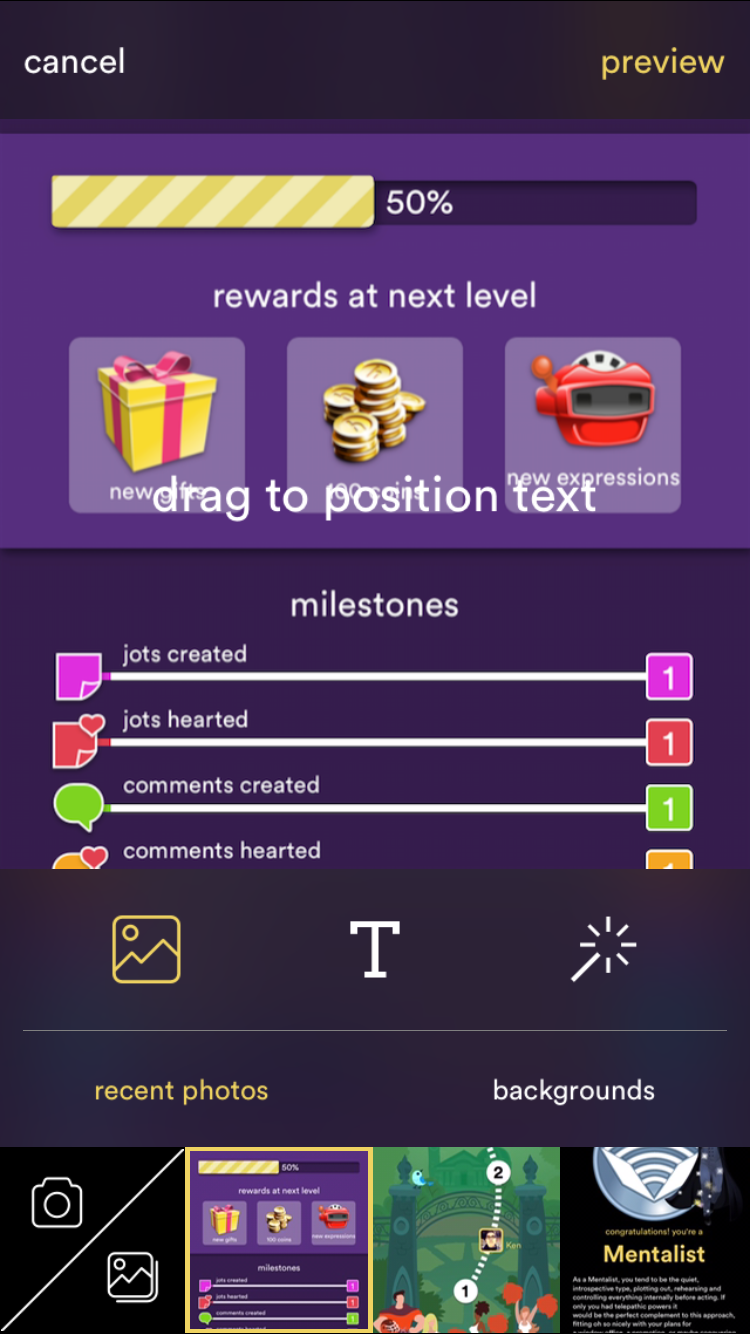This screenshot has width=750, height=1334.
Task: Choose the selected rewards screenshot thumbnail
Action: 279,1240
